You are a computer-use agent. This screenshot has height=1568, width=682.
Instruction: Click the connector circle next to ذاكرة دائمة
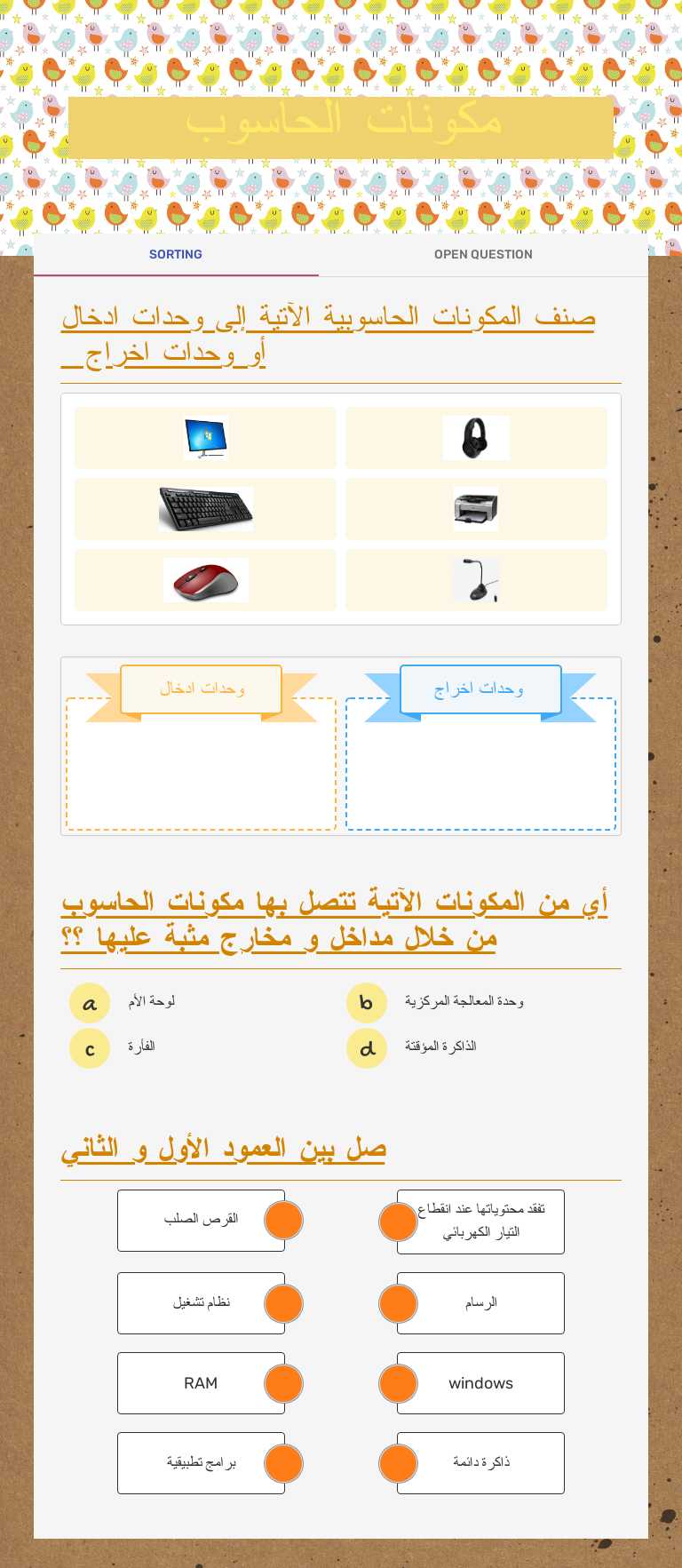[397, 1462]
